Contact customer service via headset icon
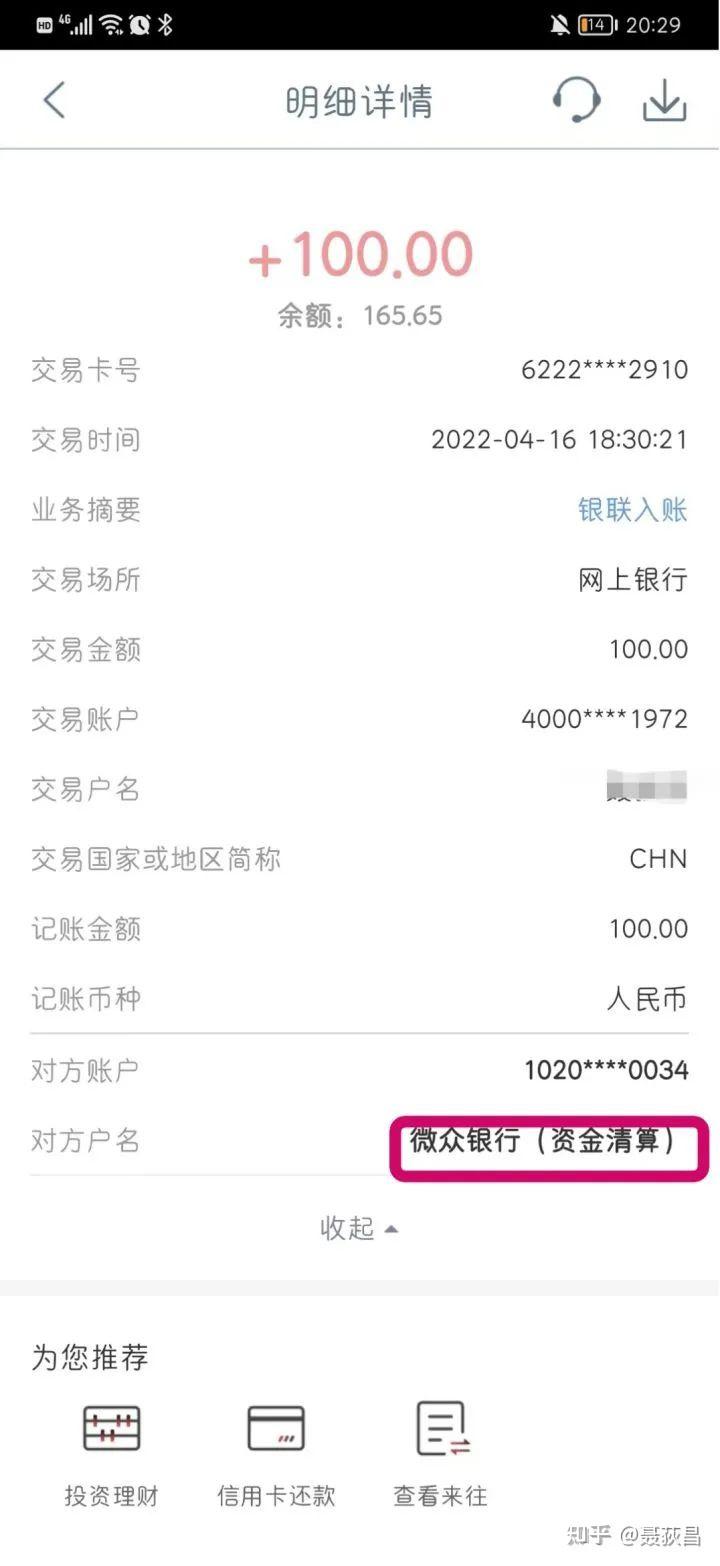 point(576,100)
